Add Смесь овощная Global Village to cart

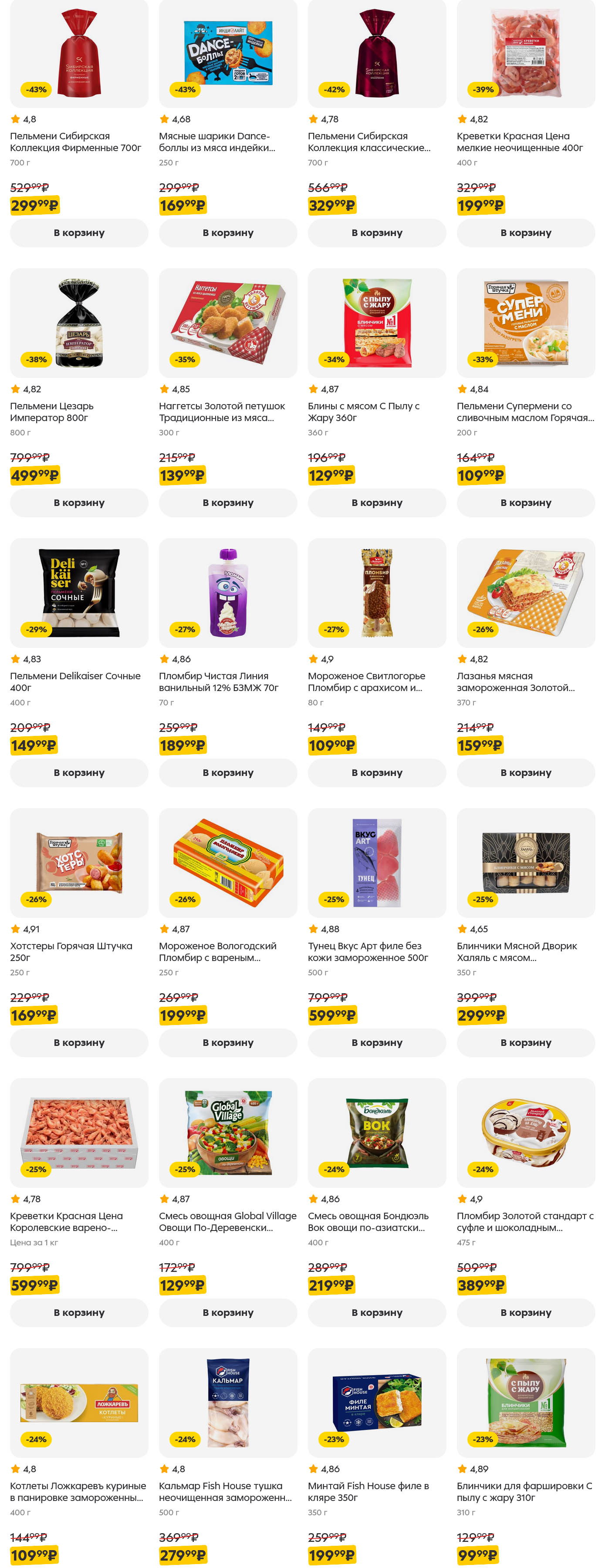click(228, 1312)
